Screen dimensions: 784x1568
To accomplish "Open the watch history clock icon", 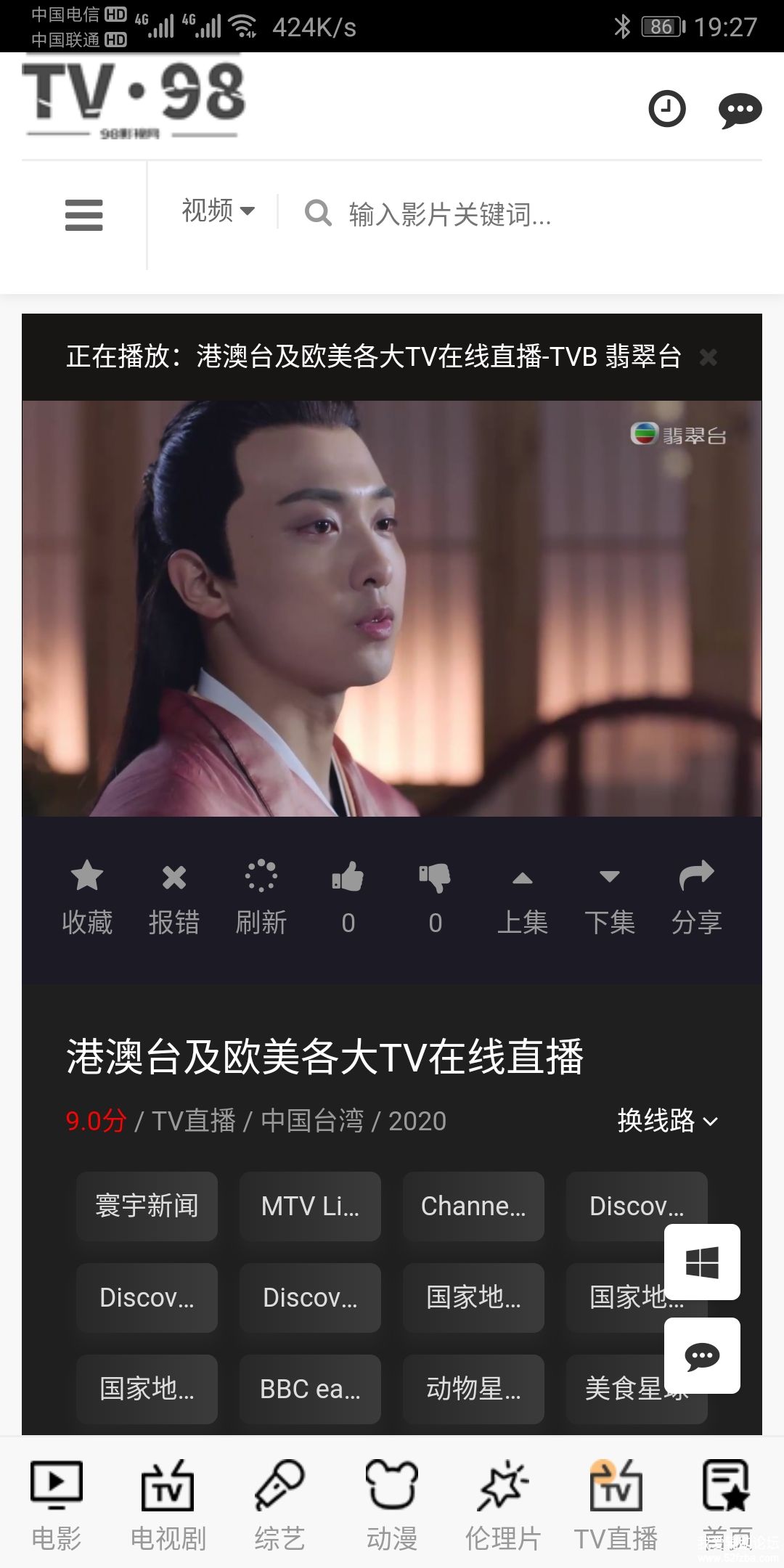I will click(x=666, y=110).
